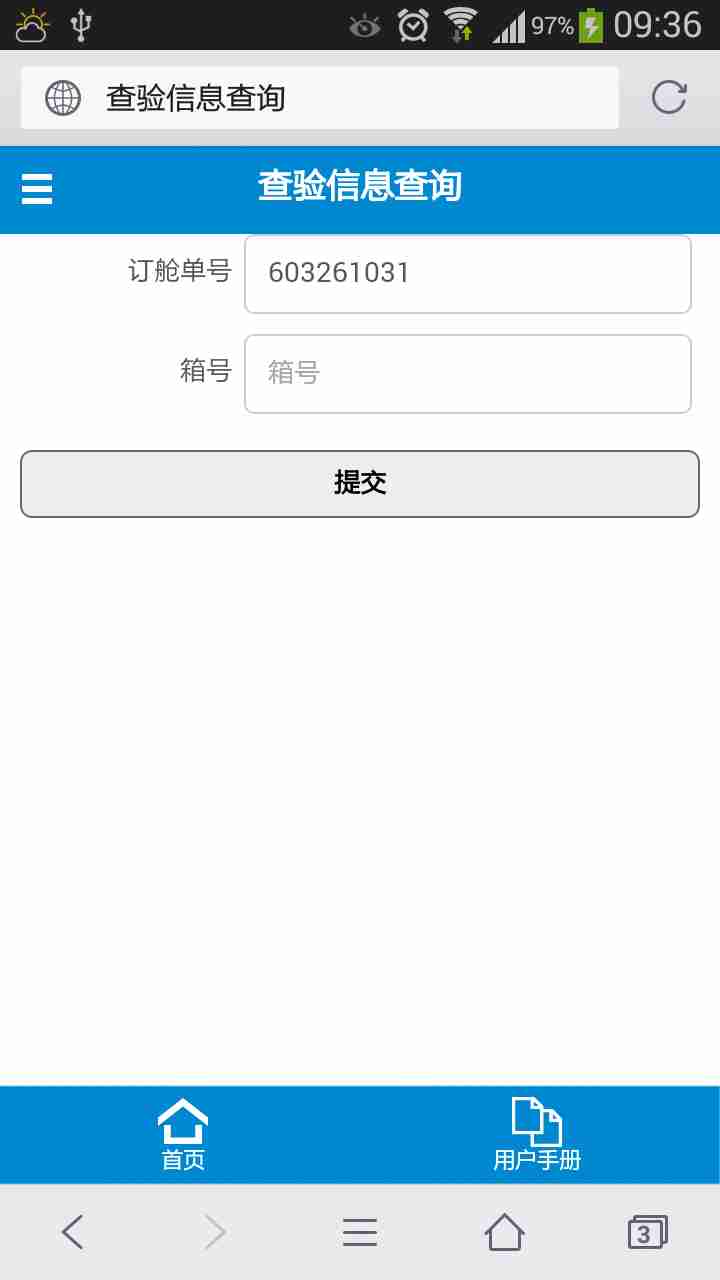The width and height of the screenshot is (720, 1280).
Task: Open the hamburger drawer menu
Action: [x=37, y=188]
